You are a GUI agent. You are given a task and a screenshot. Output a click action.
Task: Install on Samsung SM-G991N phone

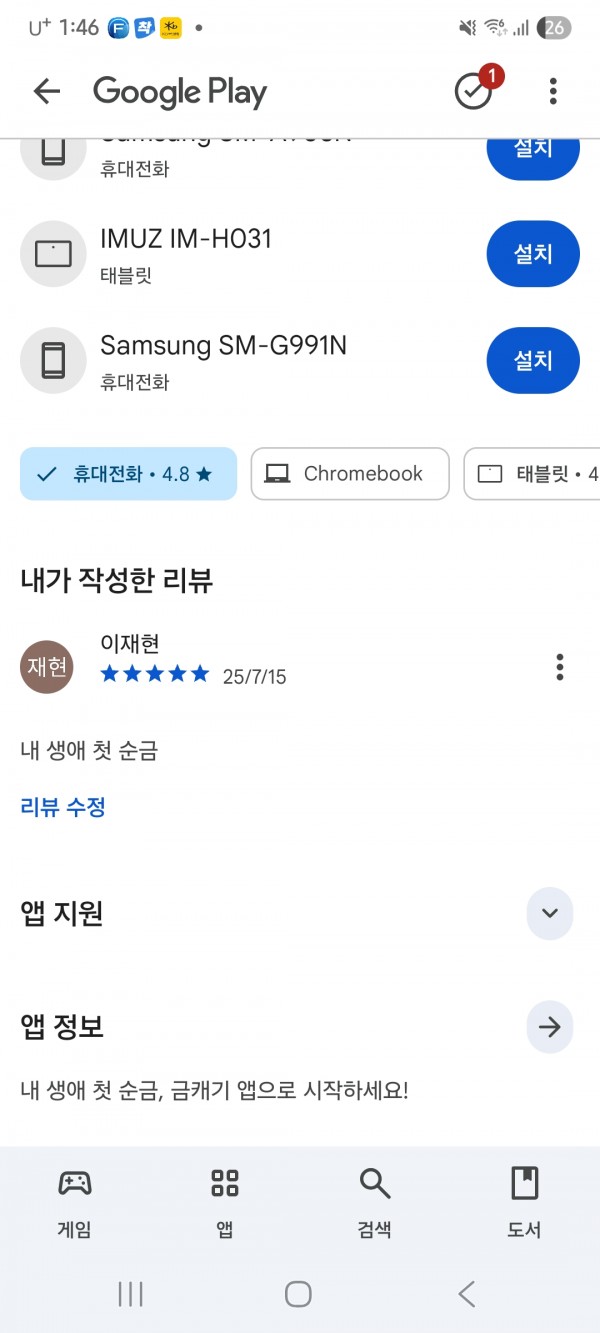coord(533,360)
